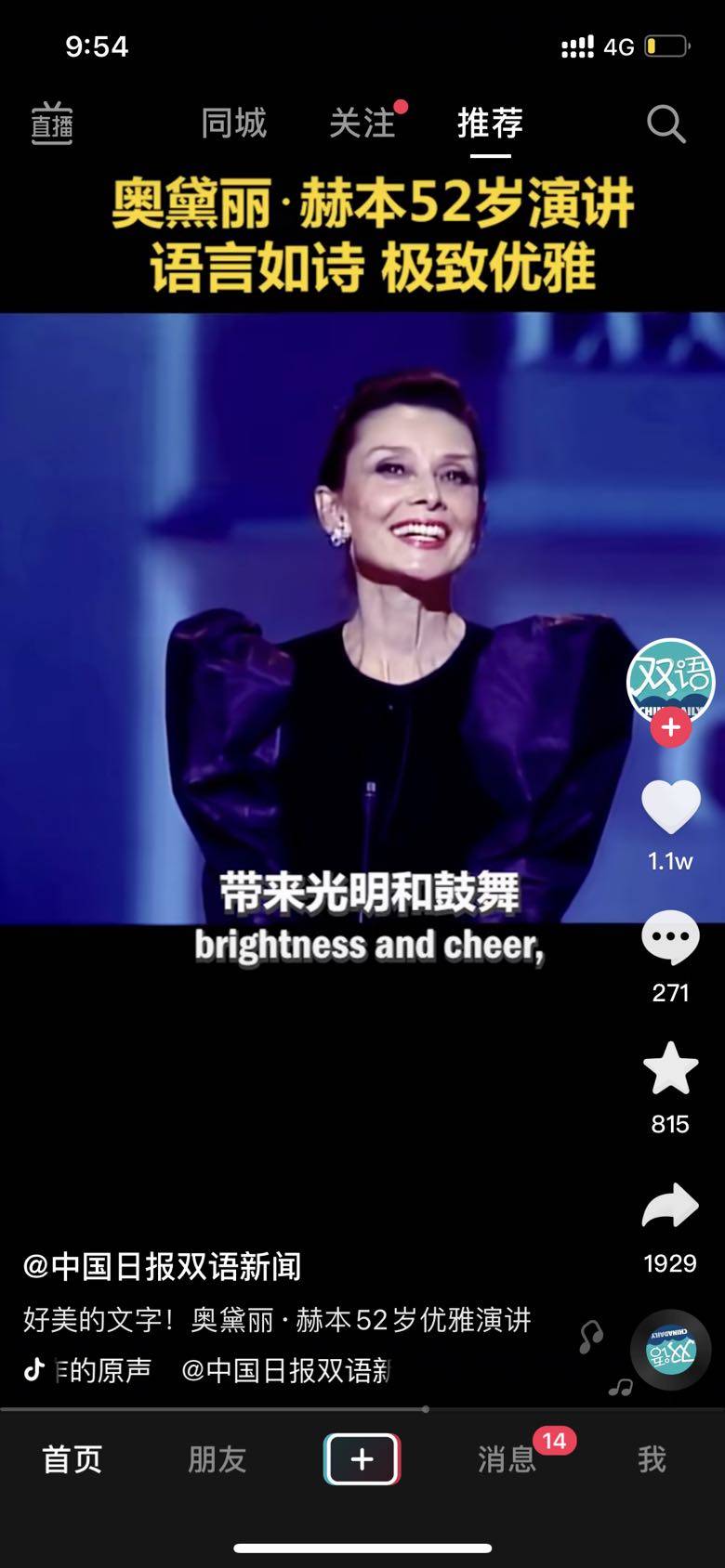Open the @中国日报双语新闻 profile link
725x1568 pixels.
click(163, 1266)
